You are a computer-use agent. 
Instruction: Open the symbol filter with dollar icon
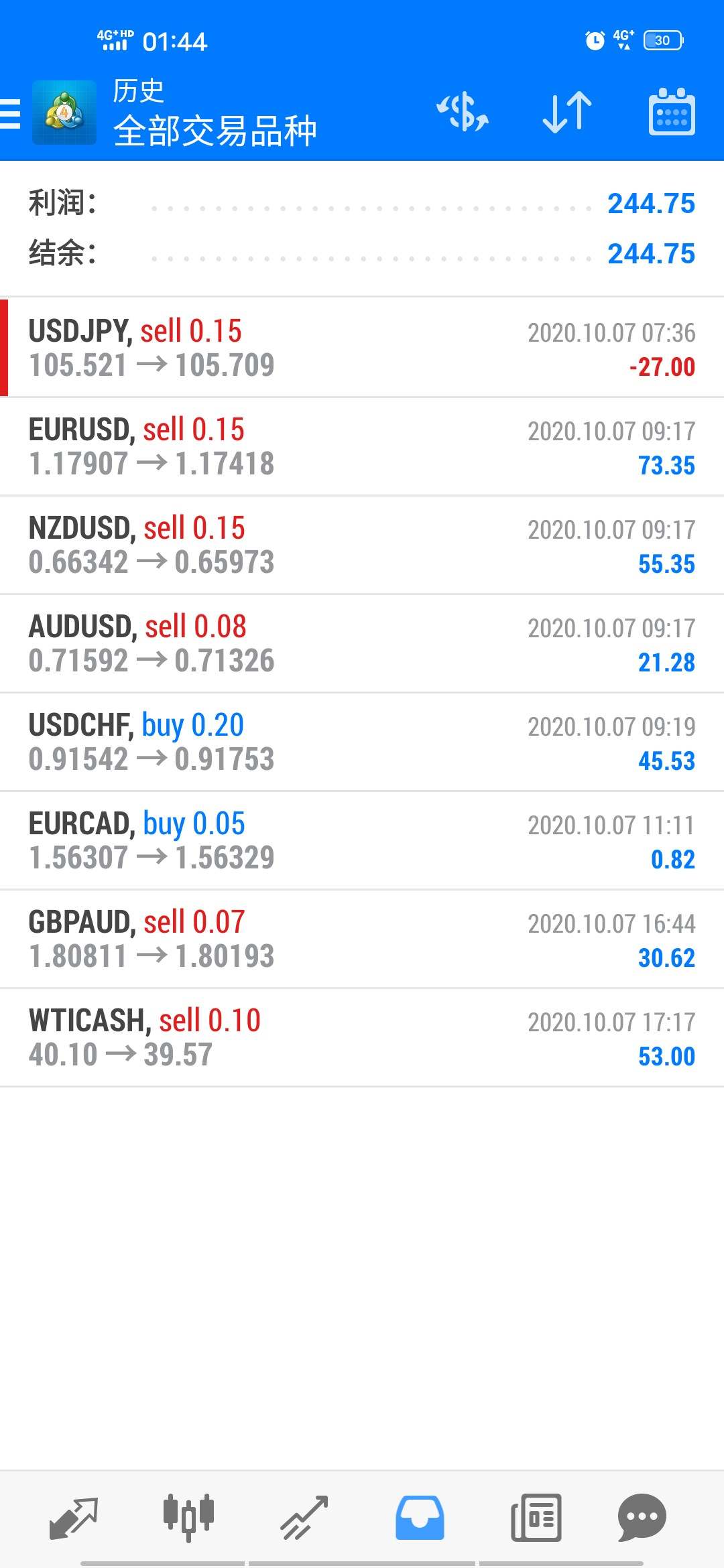463,112
